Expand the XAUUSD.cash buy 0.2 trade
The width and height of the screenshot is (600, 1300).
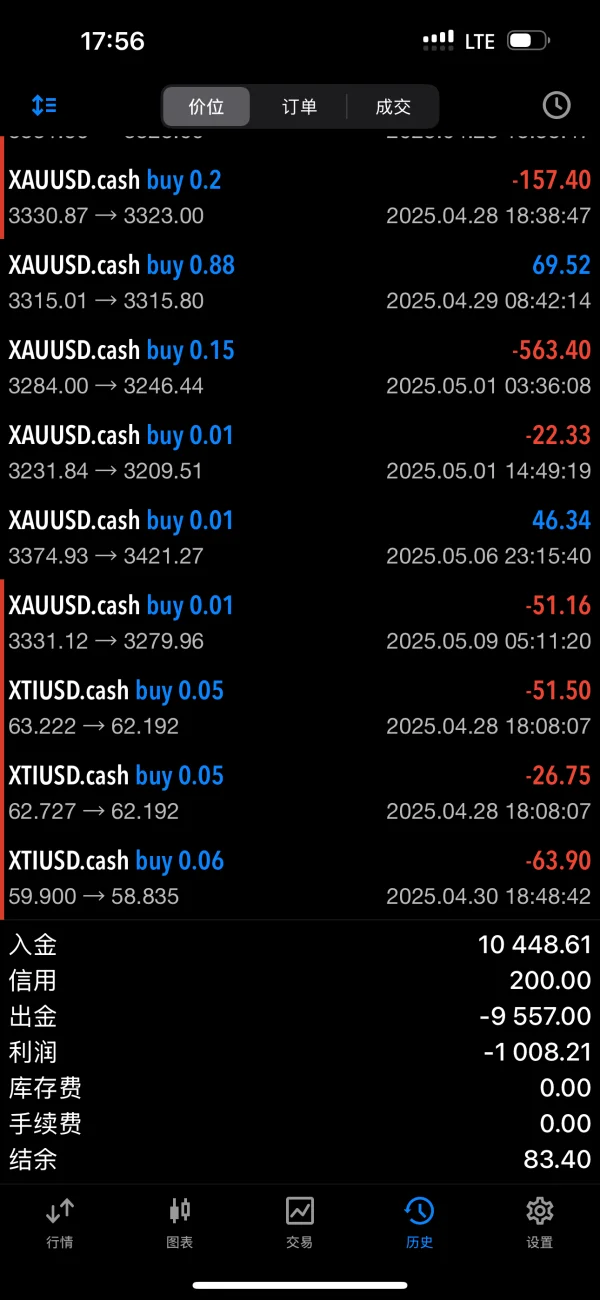(x=300, y=197)
